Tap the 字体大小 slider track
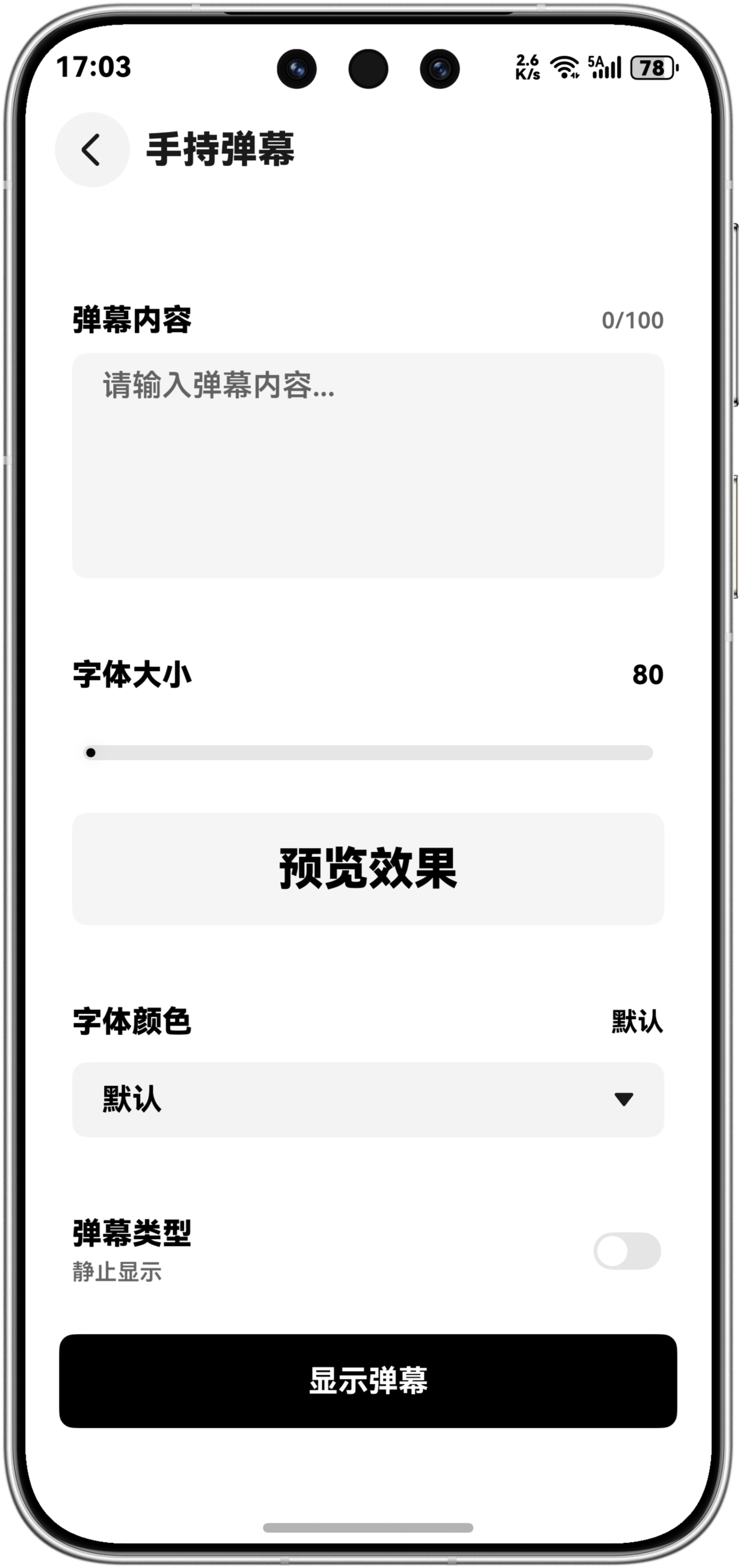Image resolution: width=741 pixels, height=1568 pixels. point(371,753)
